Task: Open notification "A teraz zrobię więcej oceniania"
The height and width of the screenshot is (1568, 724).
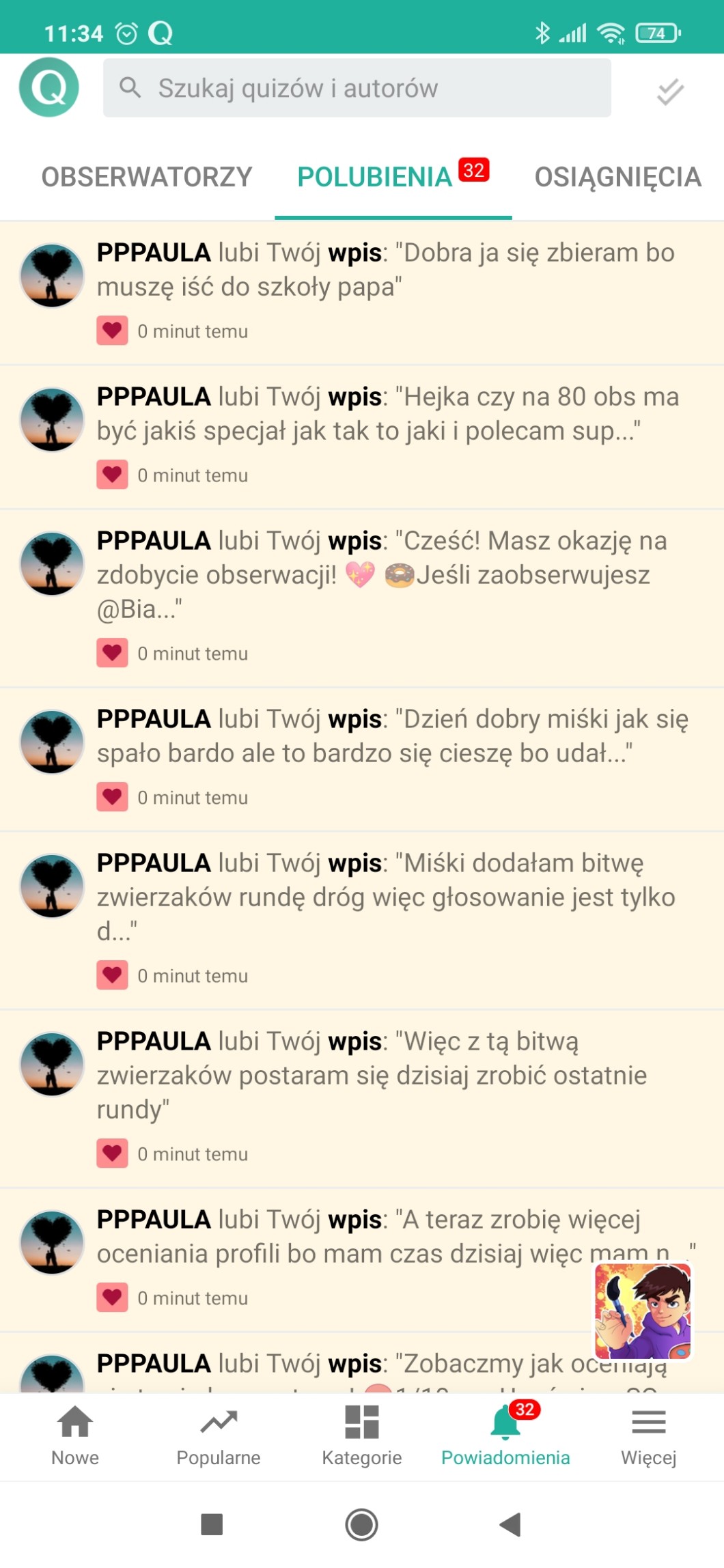Action: 342,1236
